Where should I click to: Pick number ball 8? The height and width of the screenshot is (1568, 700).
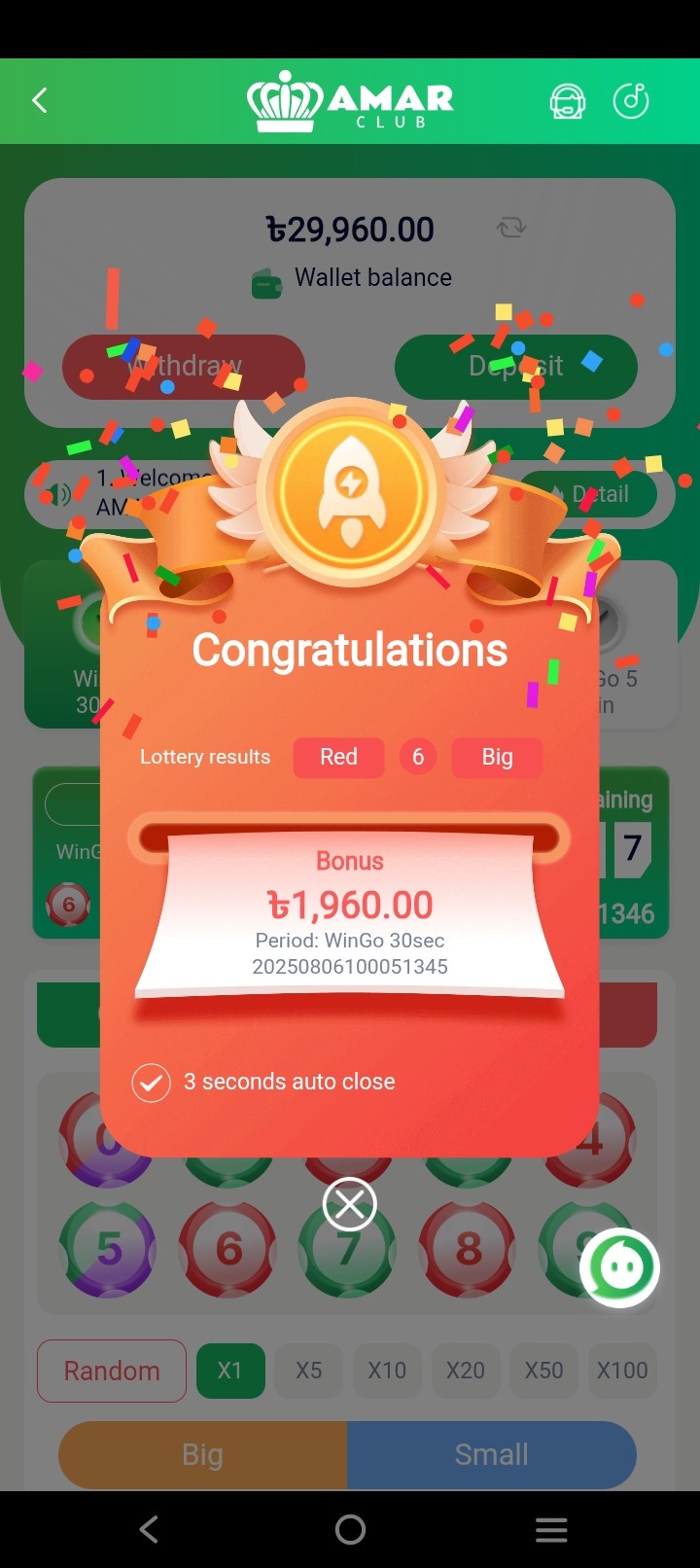(468, 1250)
